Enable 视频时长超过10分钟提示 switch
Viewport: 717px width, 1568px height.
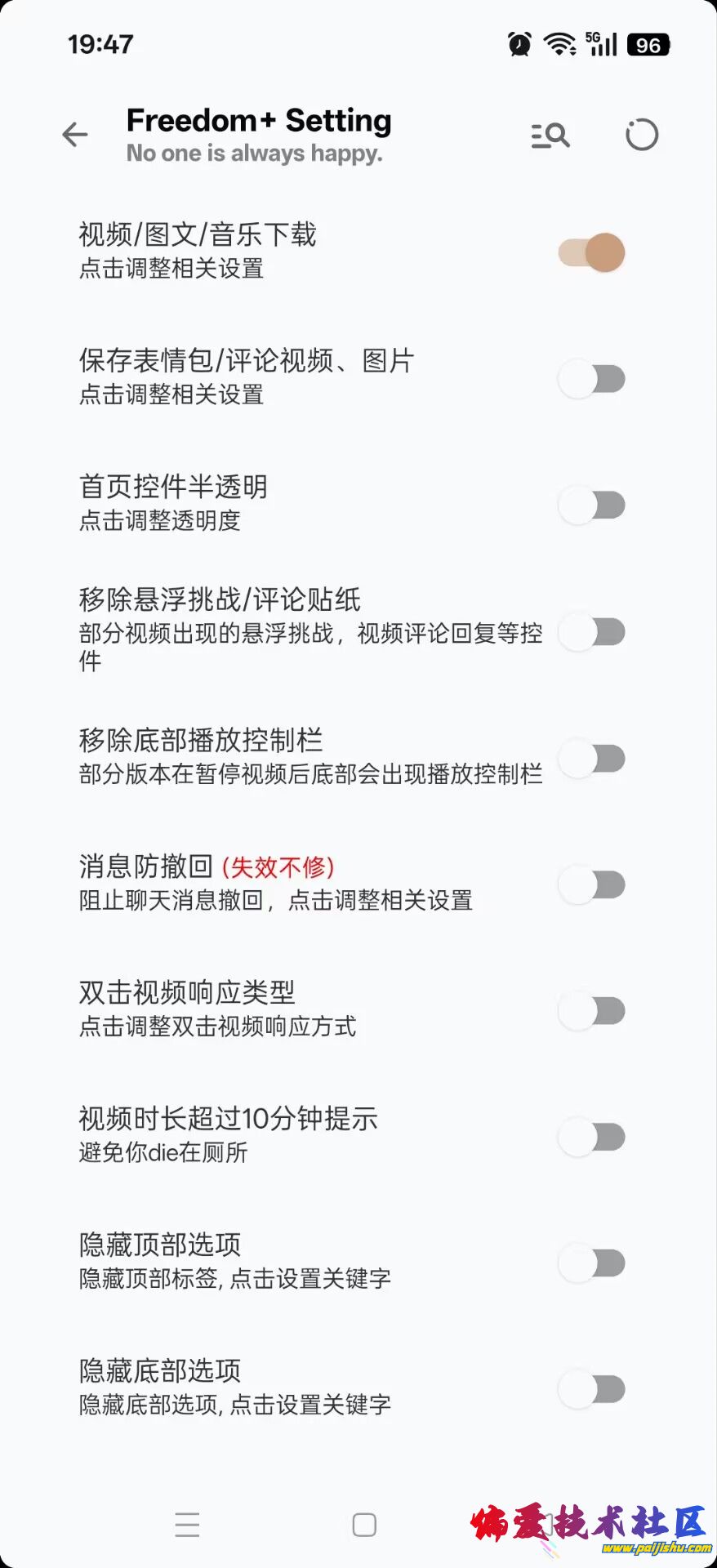pyautogui.click(x=592, y=1137)
